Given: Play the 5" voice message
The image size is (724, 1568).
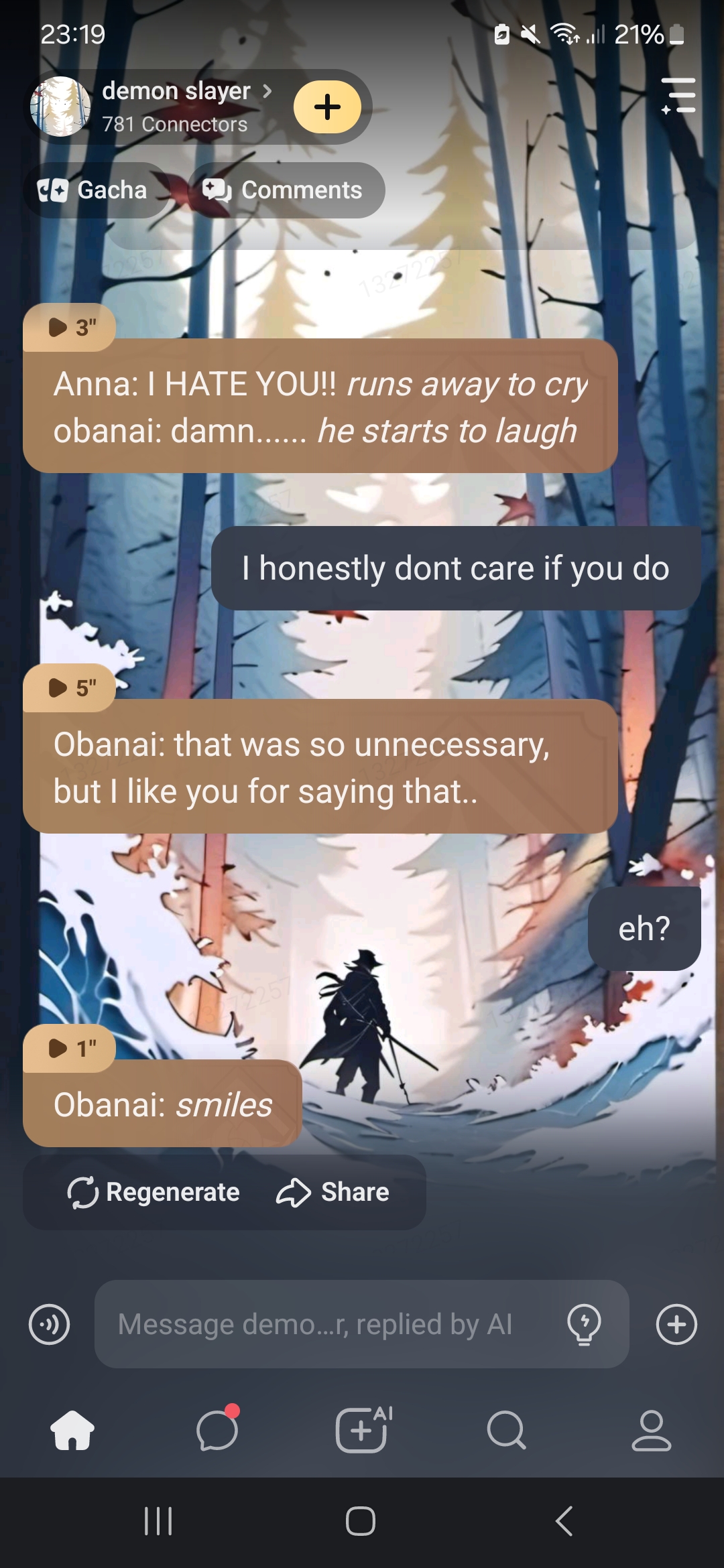Looking at the screenshot, I should pyautogui.click(x=70, y=688).
